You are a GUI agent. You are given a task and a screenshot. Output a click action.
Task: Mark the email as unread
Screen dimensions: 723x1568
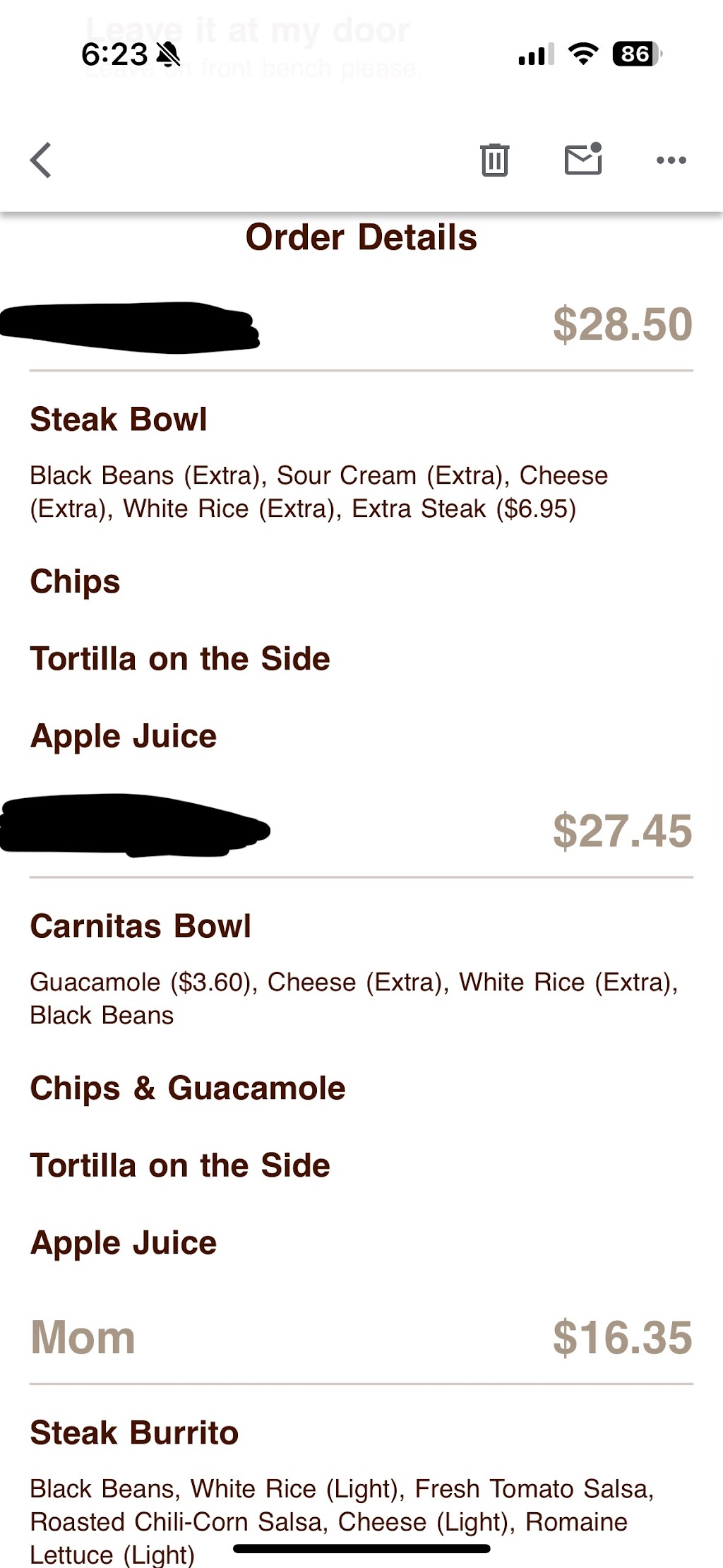point(583,158)
